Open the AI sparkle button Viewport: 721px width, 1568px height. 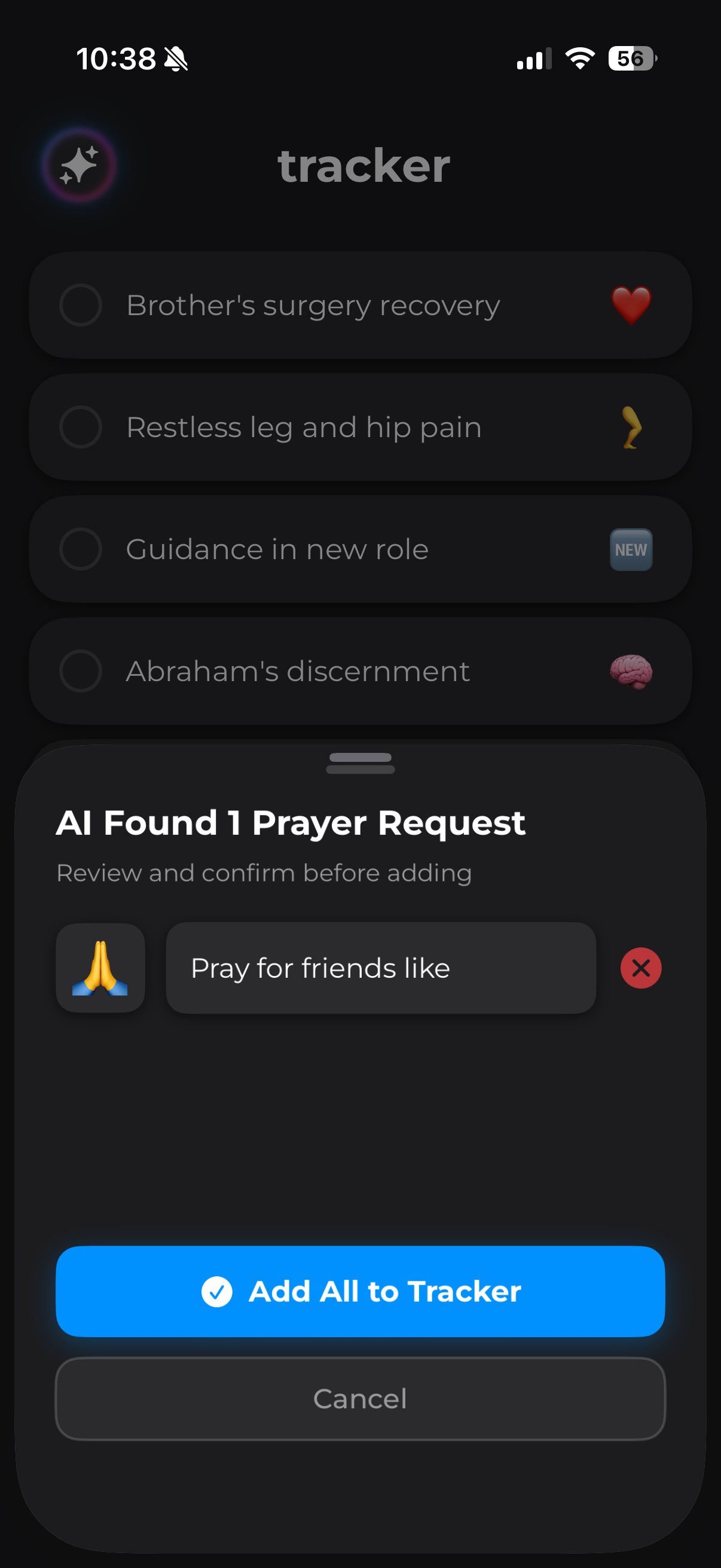[79, 165]
